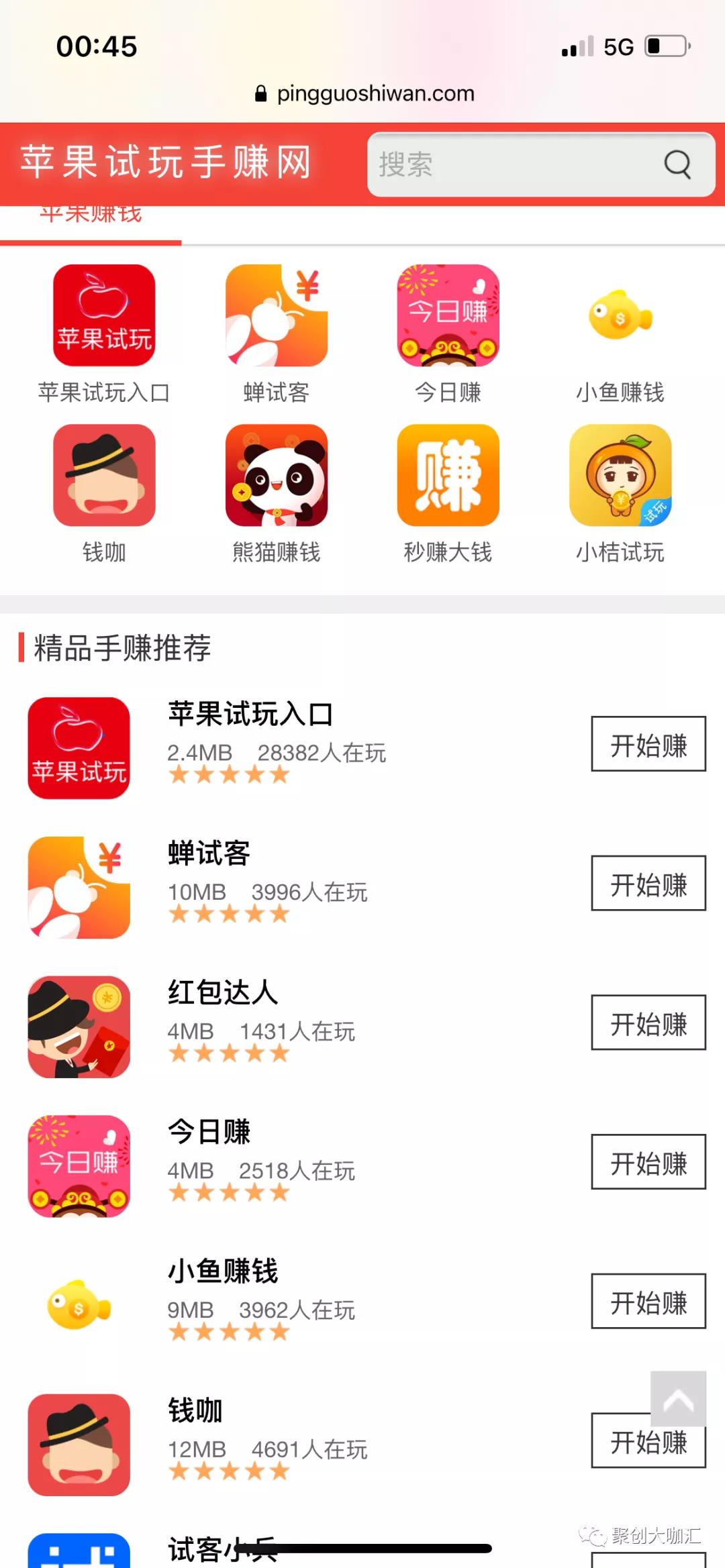Tap 开始赚 for 蝉试客
The image size is (725, 1568).
(x=648, y=883)
